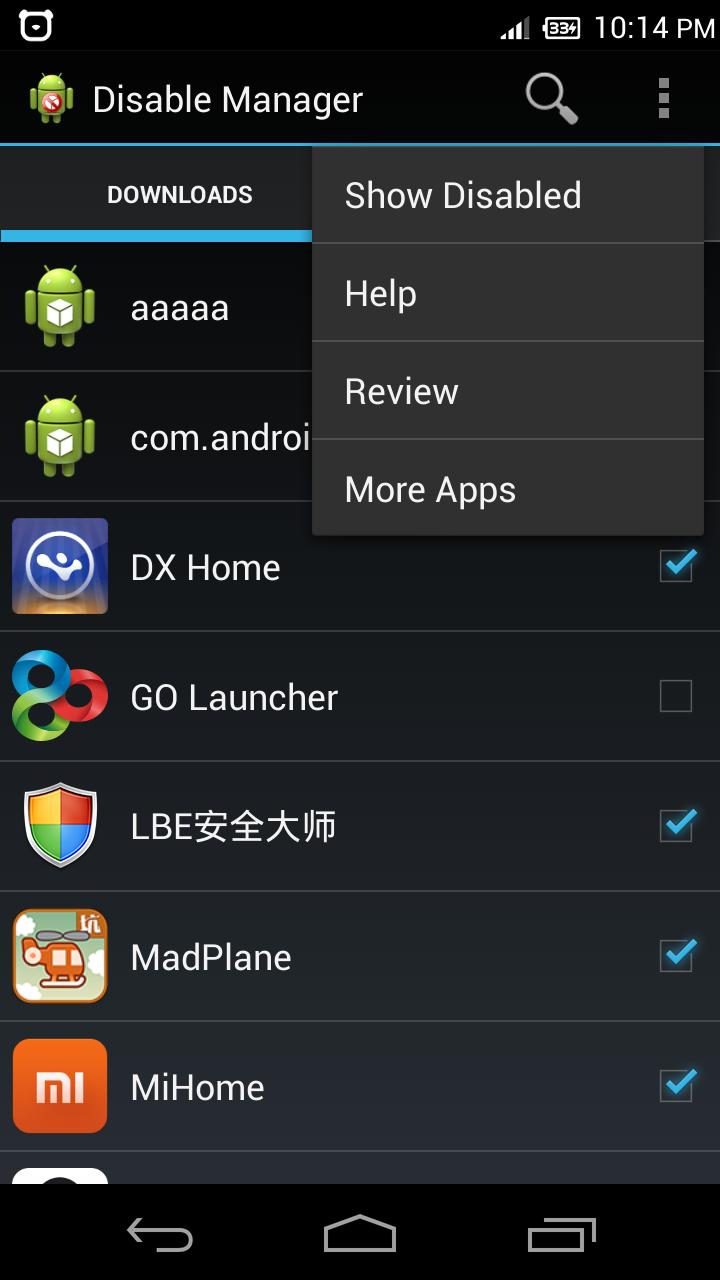720x1280 pixels.
Task: Click Review in the dropdown menu
Action: (x=400, y=391)
